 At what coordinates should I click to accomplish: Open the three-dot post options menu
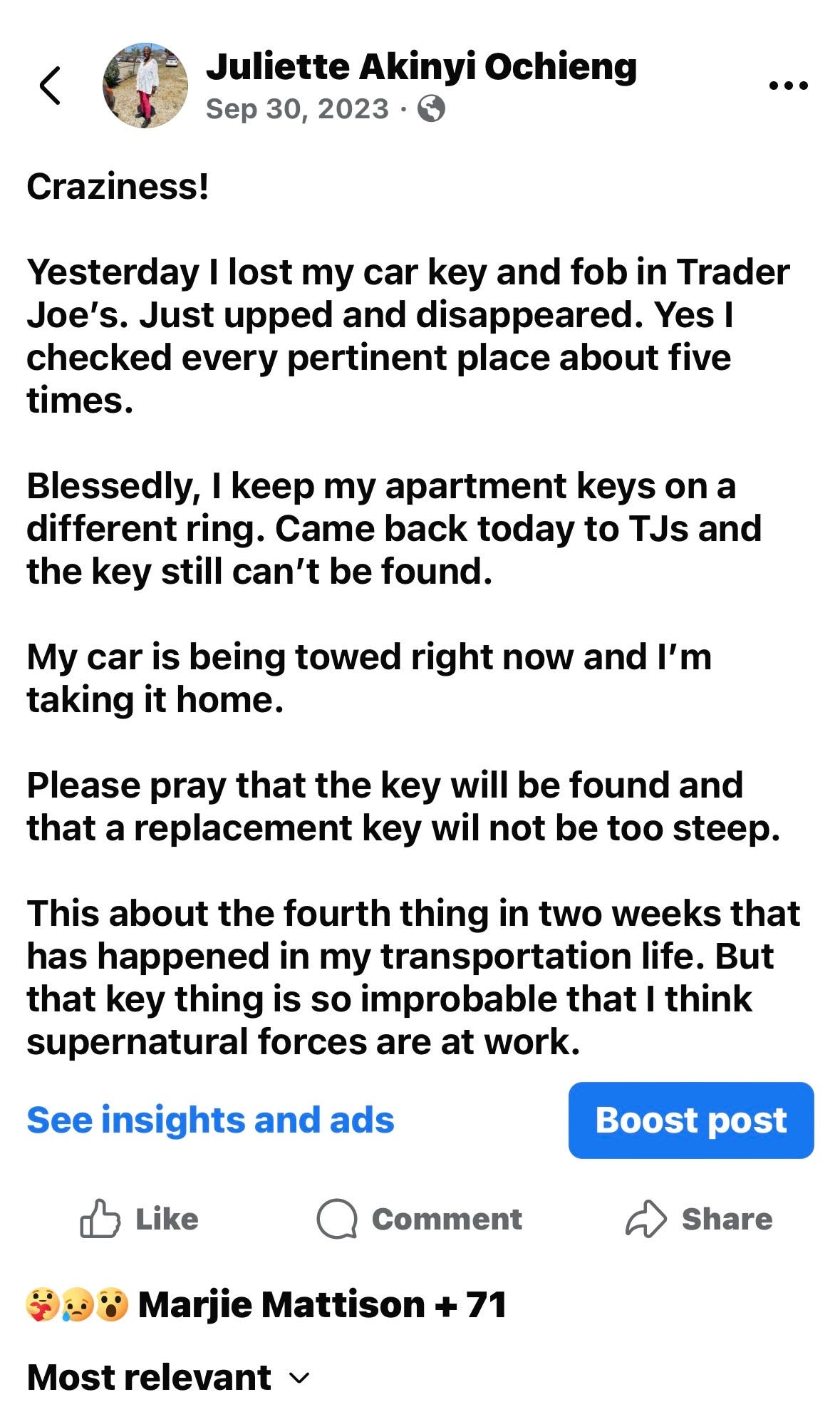[x=788, y=86]
